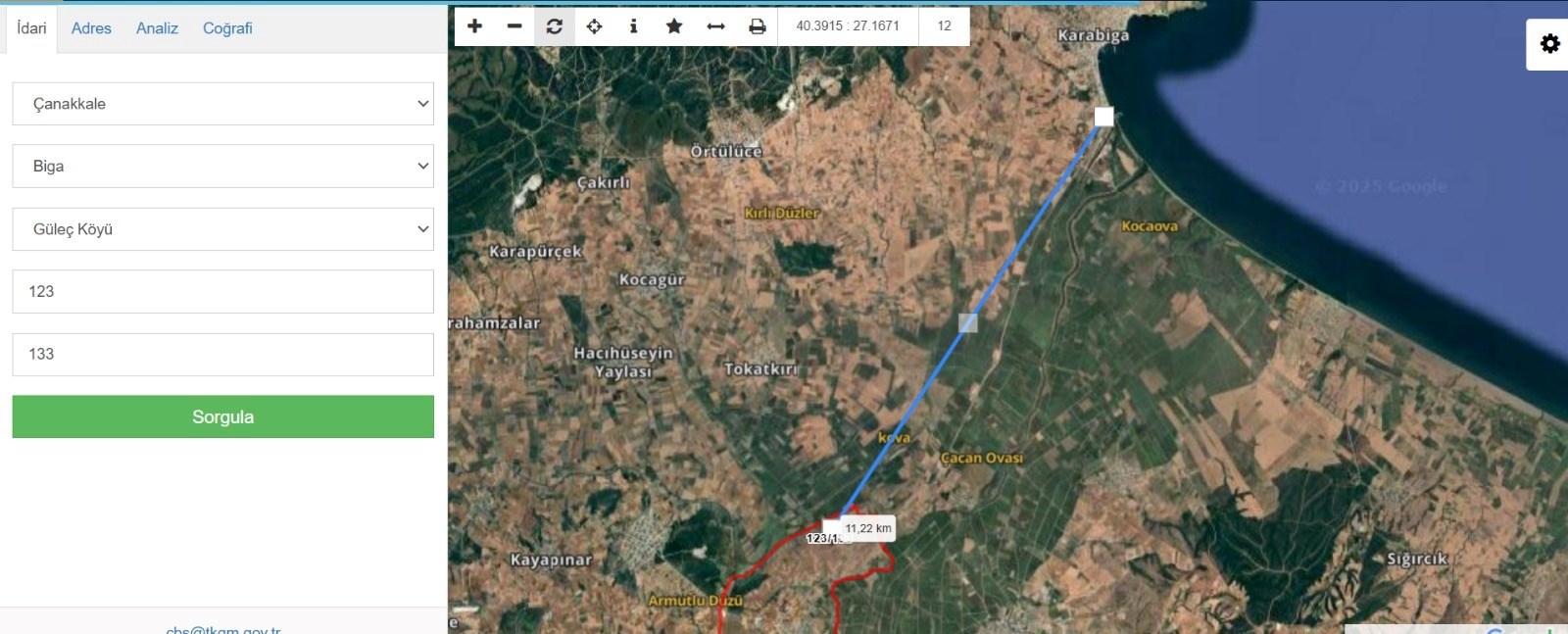The width and height of the screenshot is (1568, 634).
Task: Zoom in on the map
Action: [x=475, y=26]
